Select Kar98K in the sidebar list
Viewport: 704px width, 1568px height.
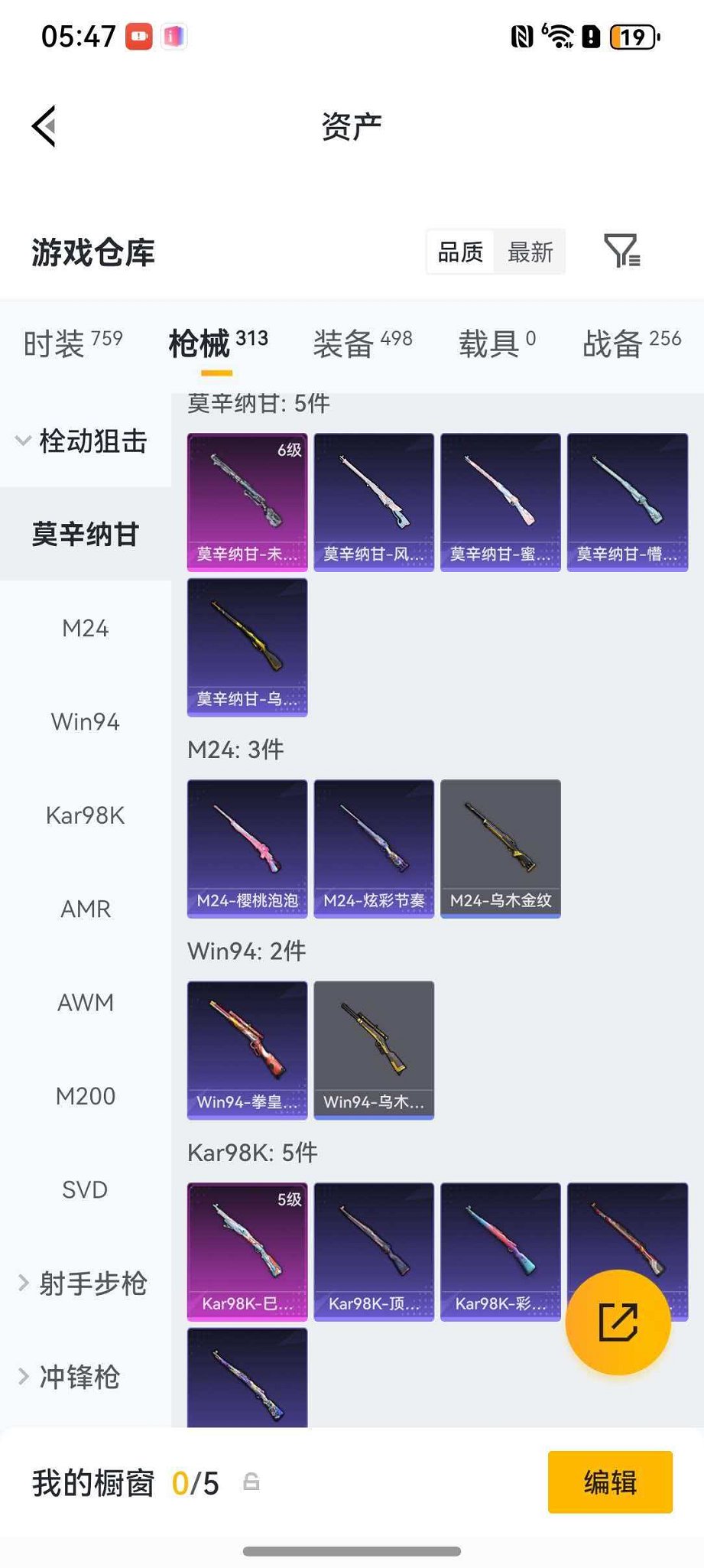[86, 815]
